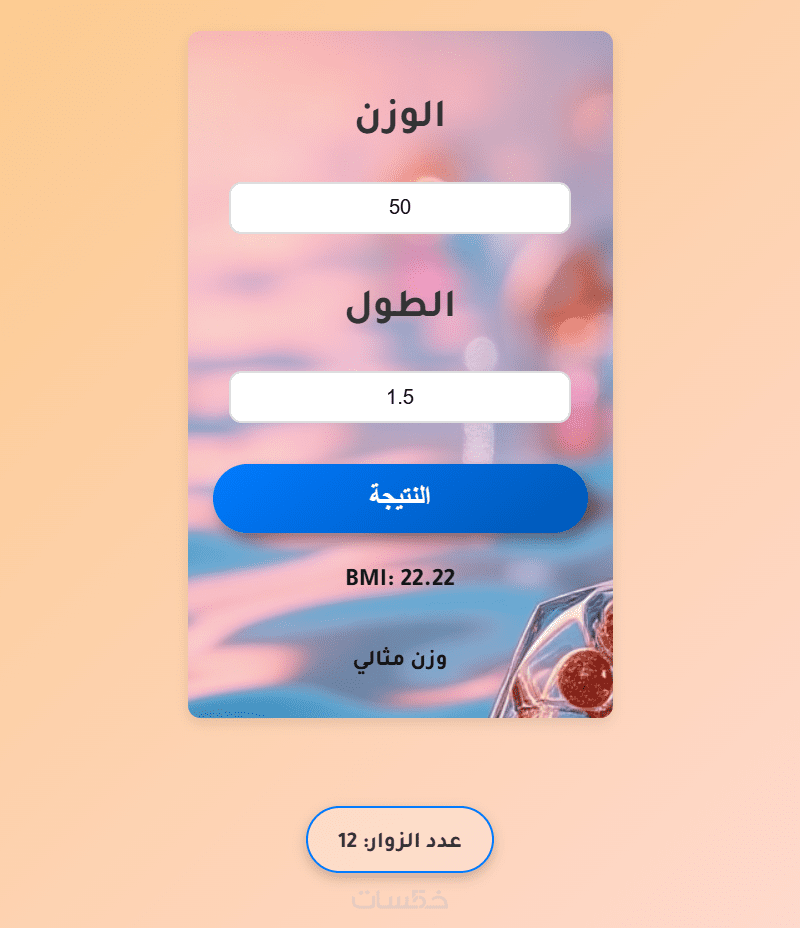Screen dimensions: 800x928
Task: Tap the weight field showing 50
Action: pos(400,208)
